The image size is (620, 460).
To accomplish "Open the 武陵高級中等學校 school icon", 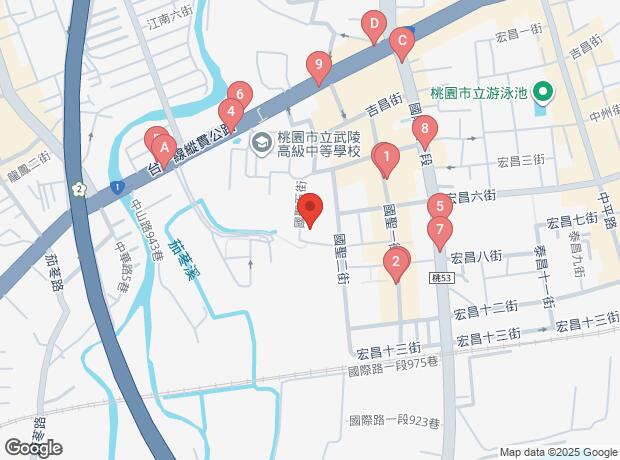I will (x=261, y=143).
